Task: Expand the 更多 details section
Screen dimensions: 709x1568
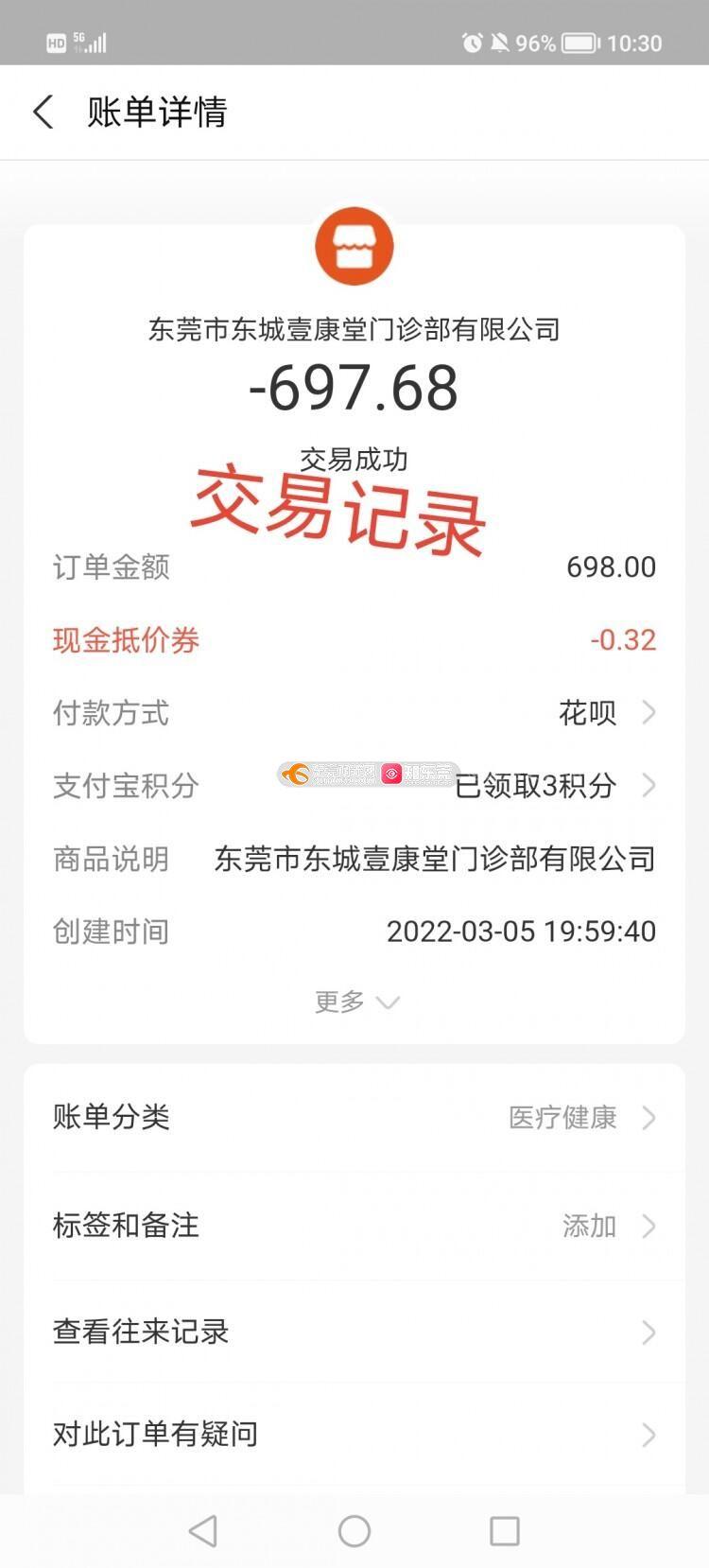Action: pos(356,1002)
